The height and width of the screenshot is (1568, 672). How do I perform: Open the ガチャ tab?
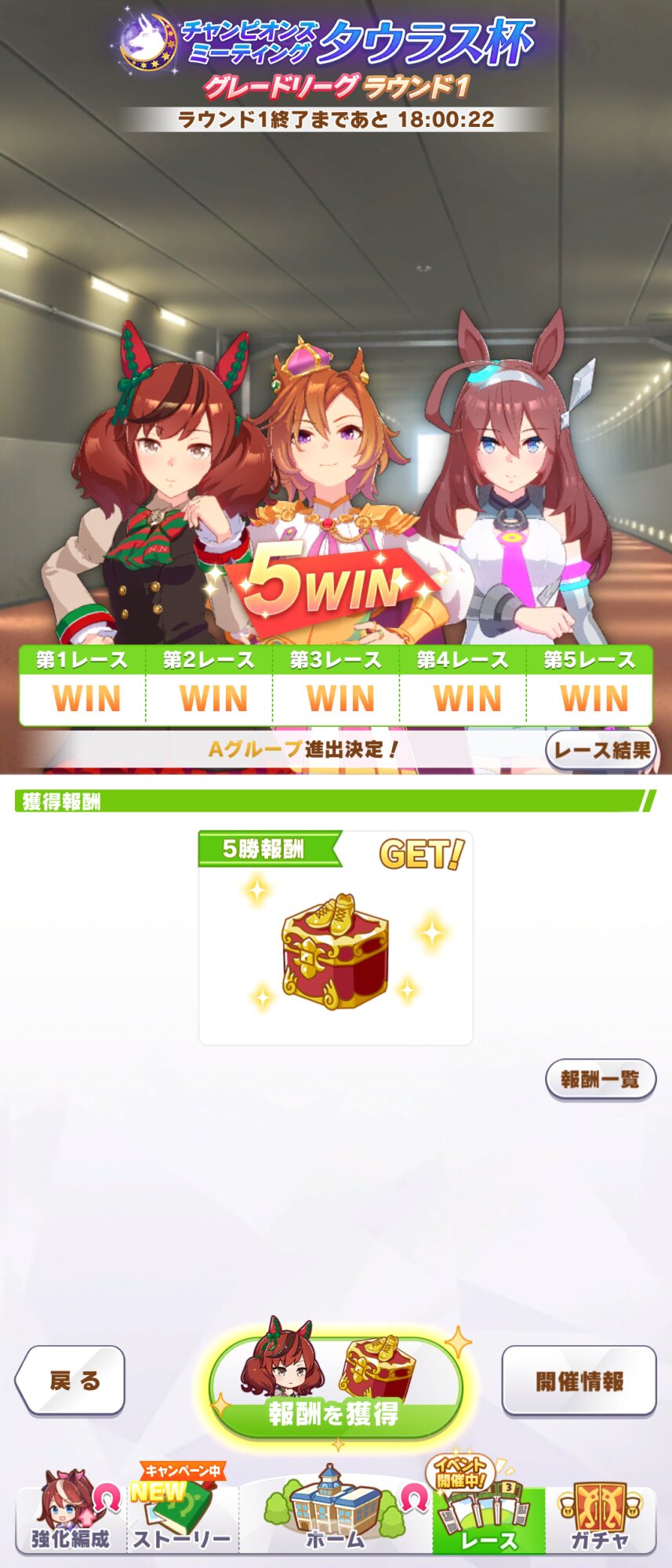coord(600,1518)
